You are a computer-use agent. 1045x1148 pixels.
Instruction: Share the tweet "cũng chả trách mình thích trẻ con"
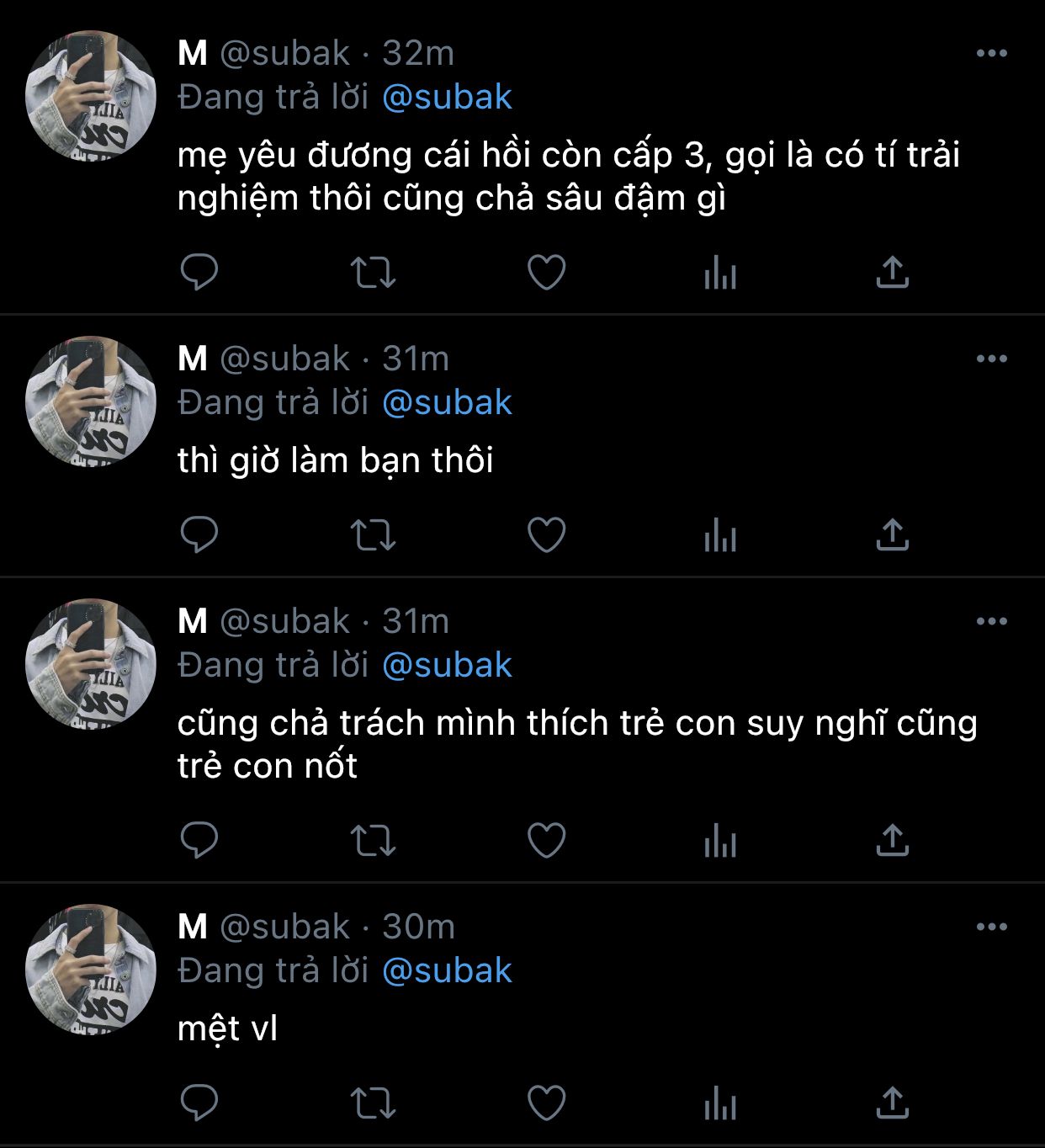(x=892, y=840)
